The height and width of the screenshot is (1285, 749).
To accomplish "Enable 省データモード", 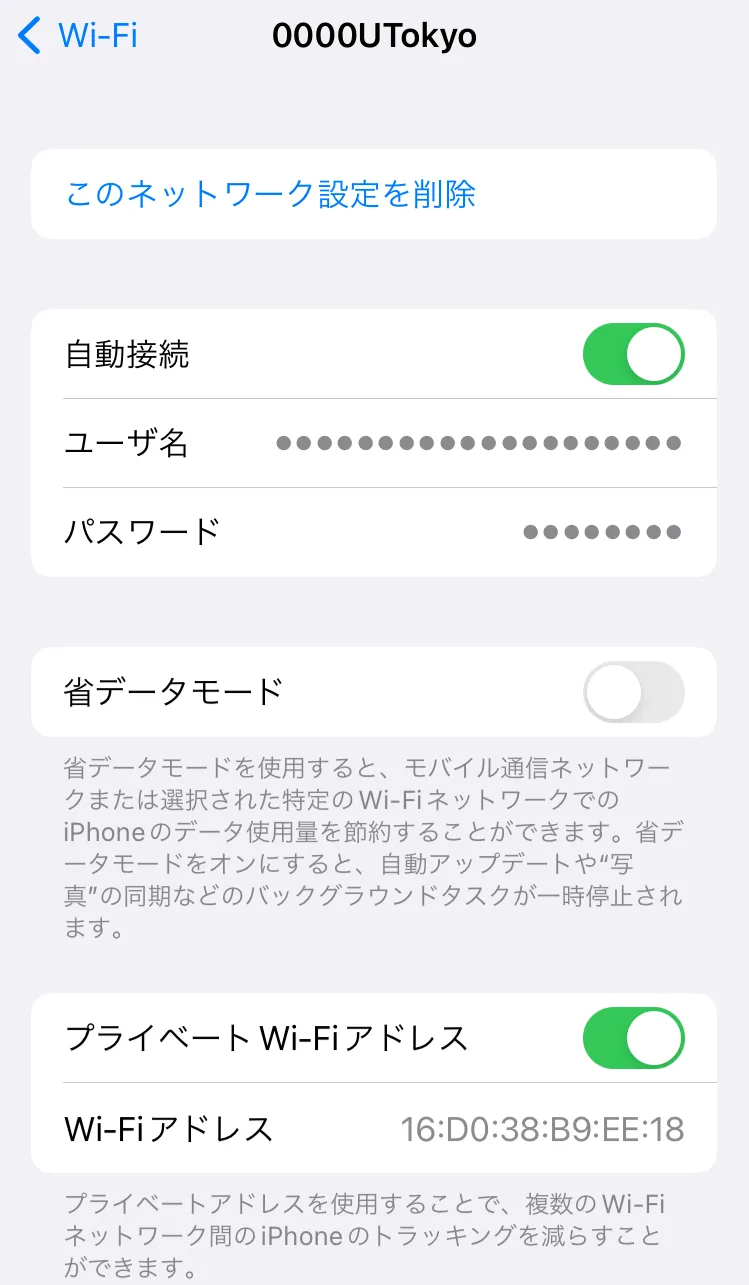I will (633, 692).
